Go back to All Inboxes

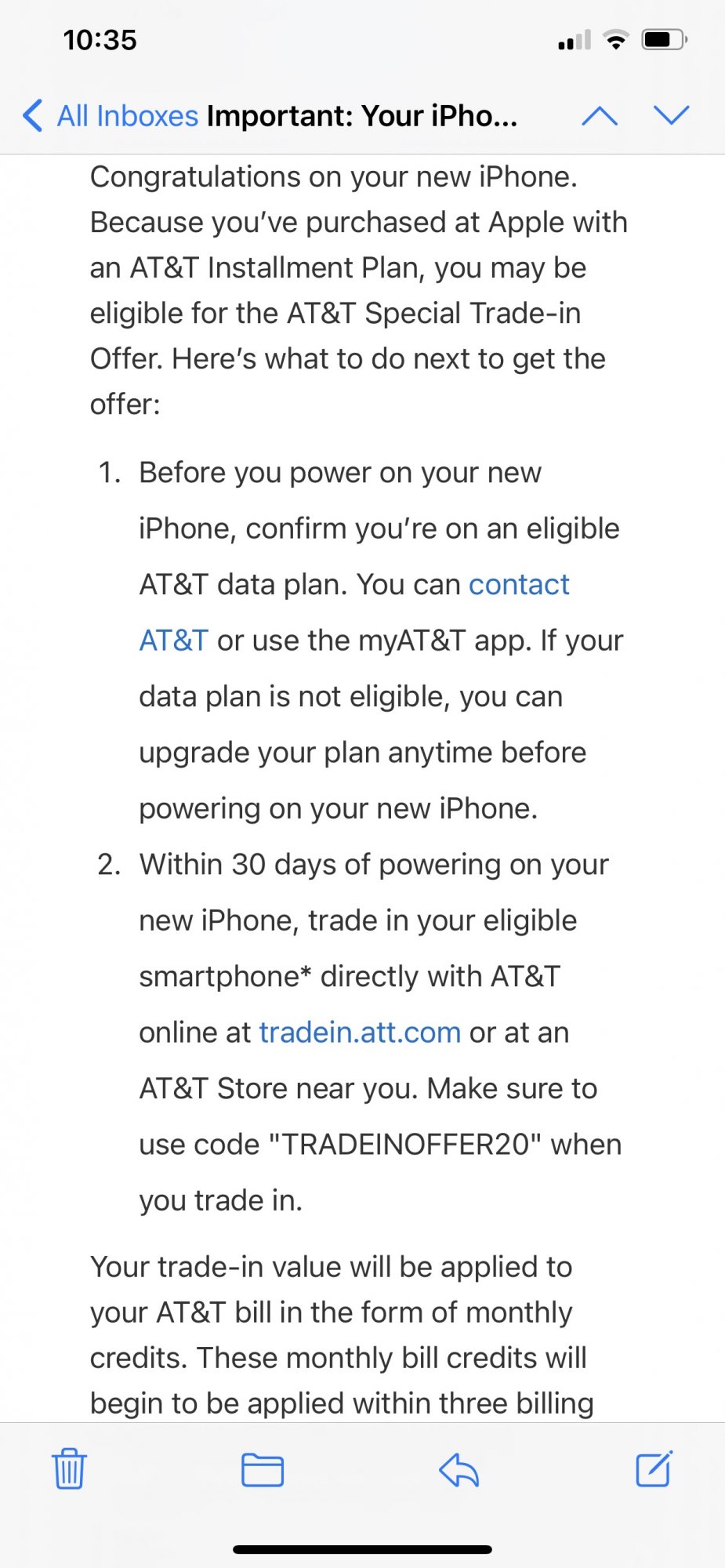click(110, 116)
